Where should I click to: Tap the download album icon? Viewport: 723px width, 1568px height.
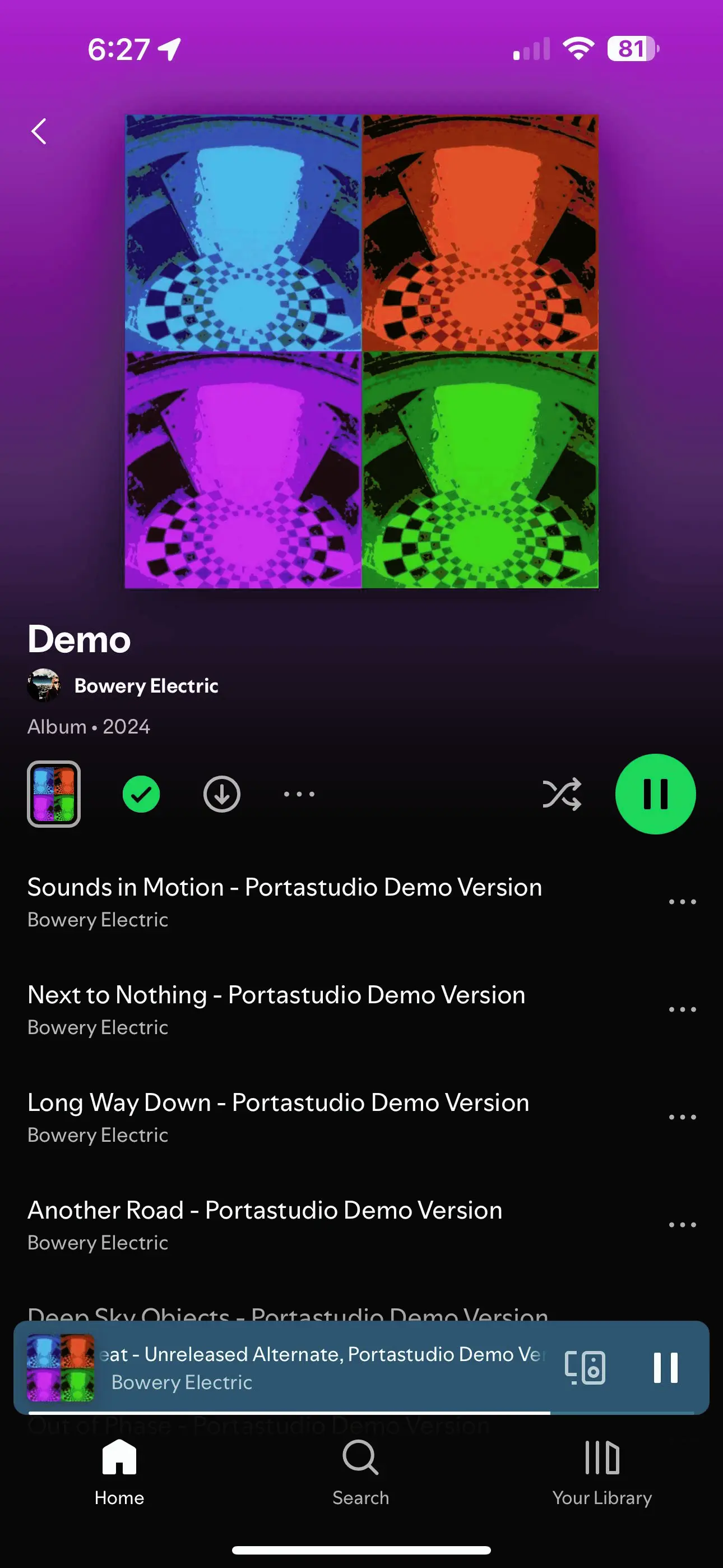coord(221,794)
